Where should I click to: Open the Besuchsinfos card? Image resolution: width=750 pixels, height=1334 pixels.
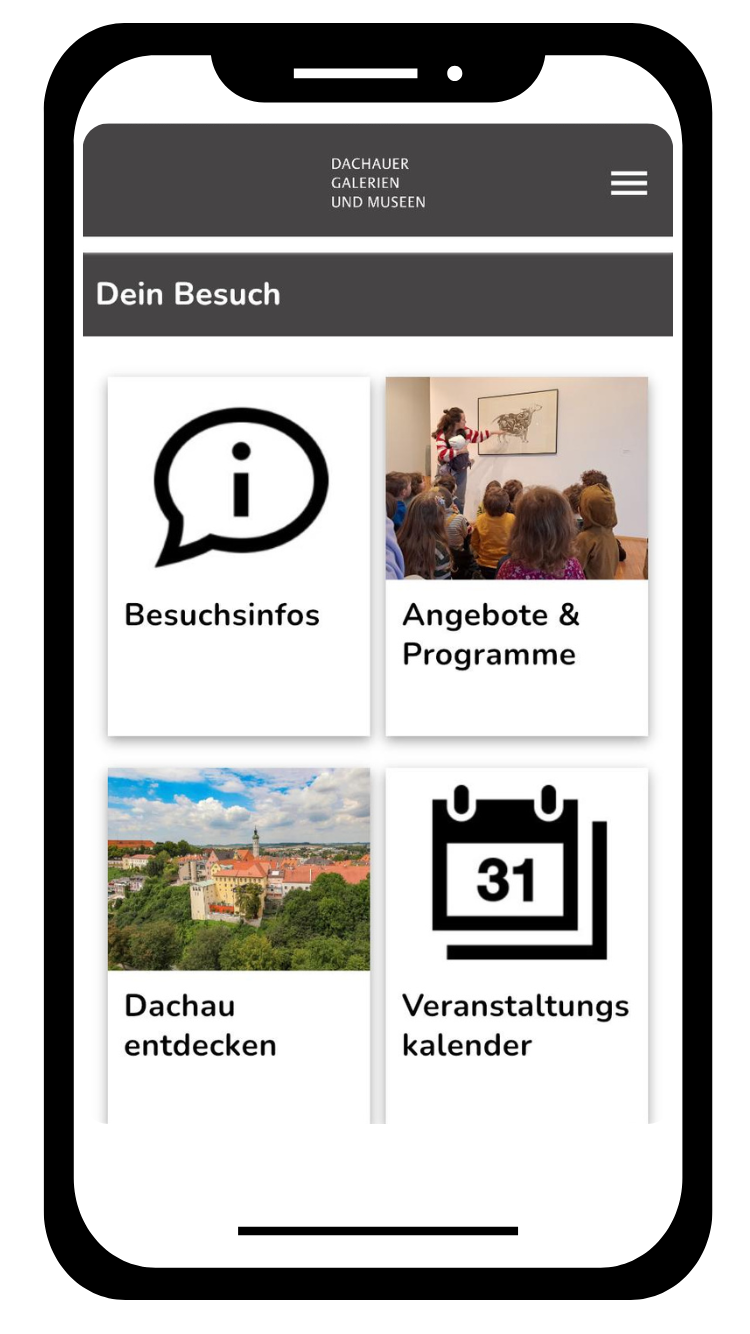point(239,556)
